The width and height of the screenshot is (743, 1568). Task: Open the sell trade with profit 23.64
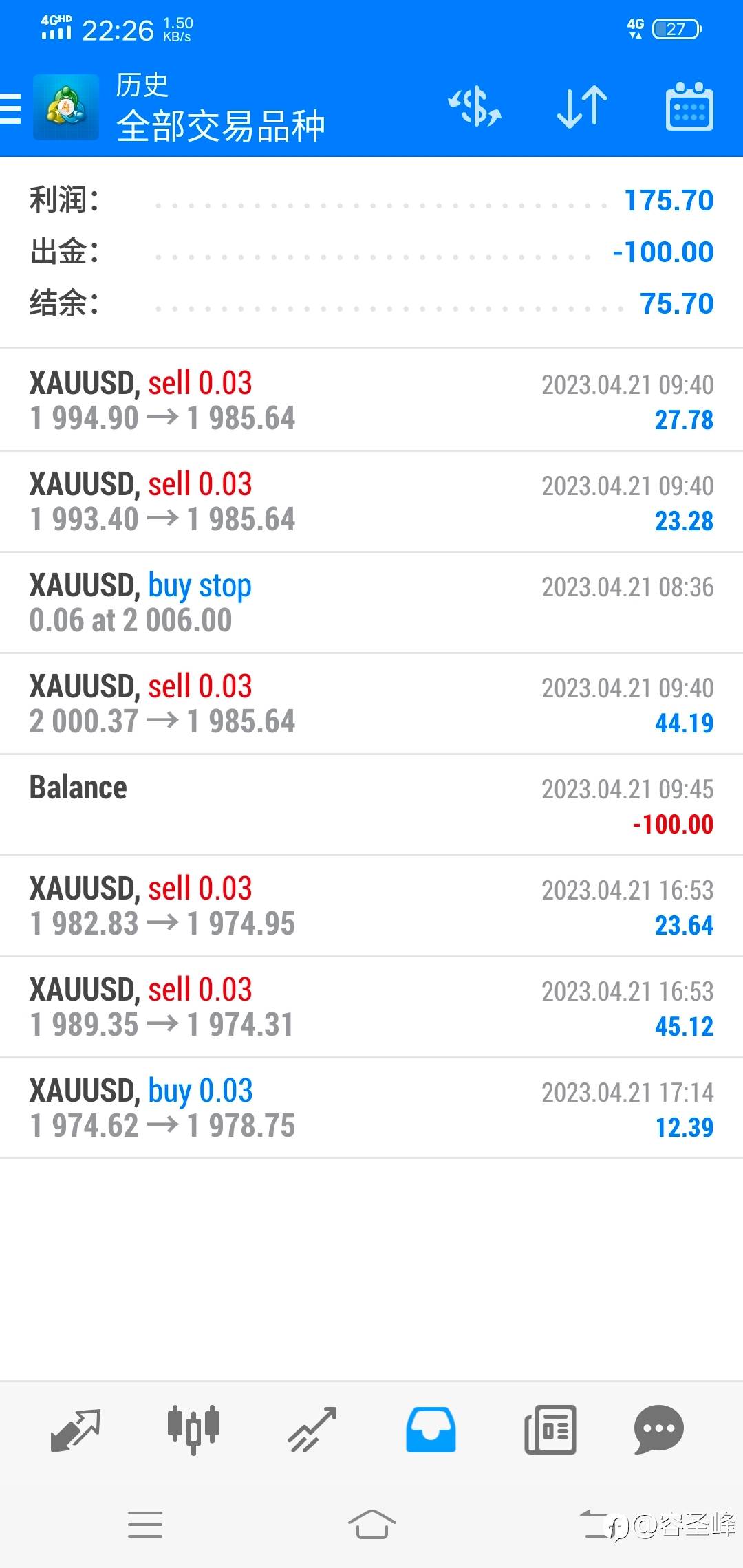[371, 906]
